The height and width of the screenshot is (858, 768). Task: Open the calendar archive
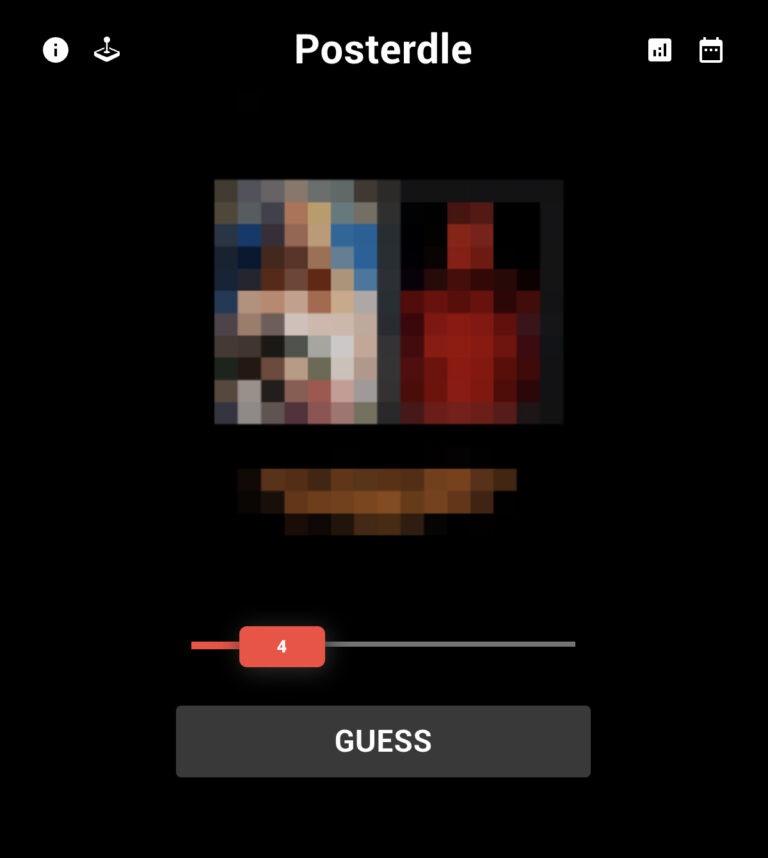pos(711,50)
